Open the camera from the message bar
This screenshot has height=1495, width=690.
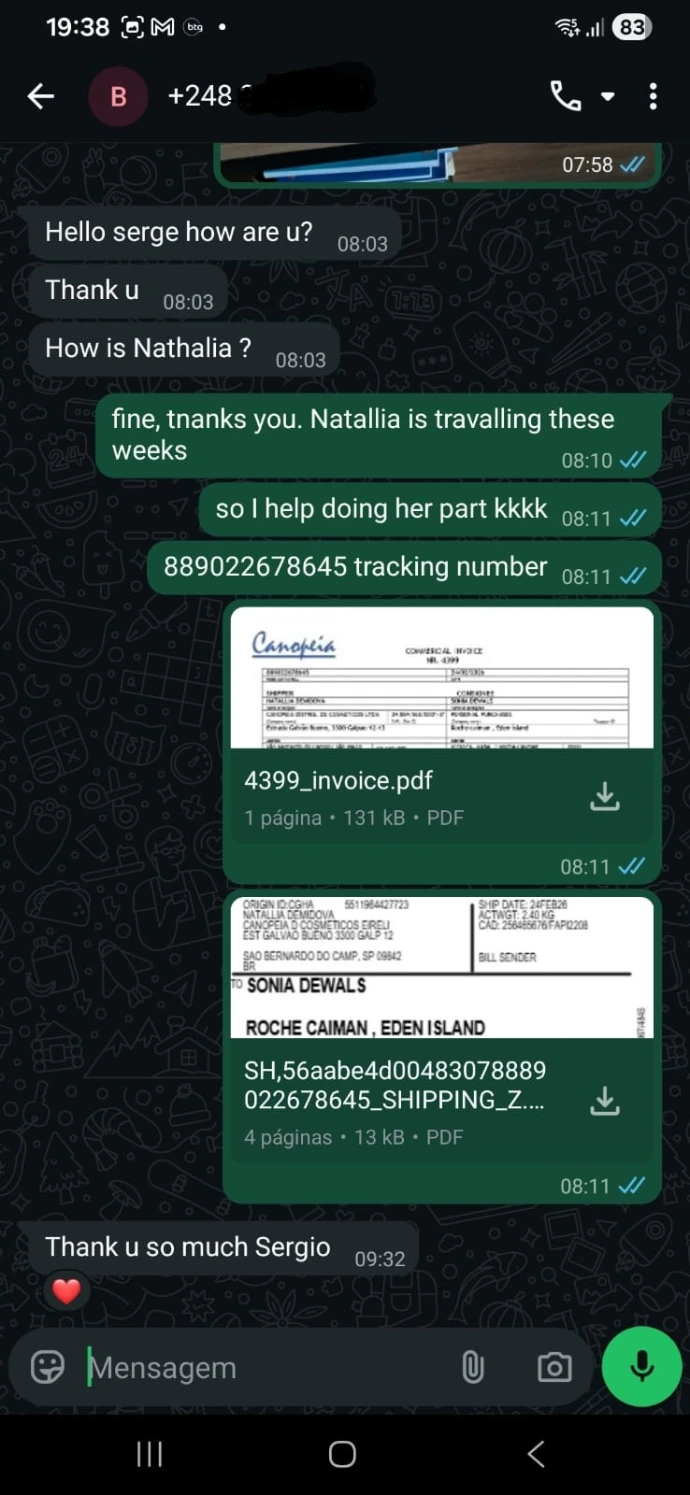click(x=554, y=1367)
